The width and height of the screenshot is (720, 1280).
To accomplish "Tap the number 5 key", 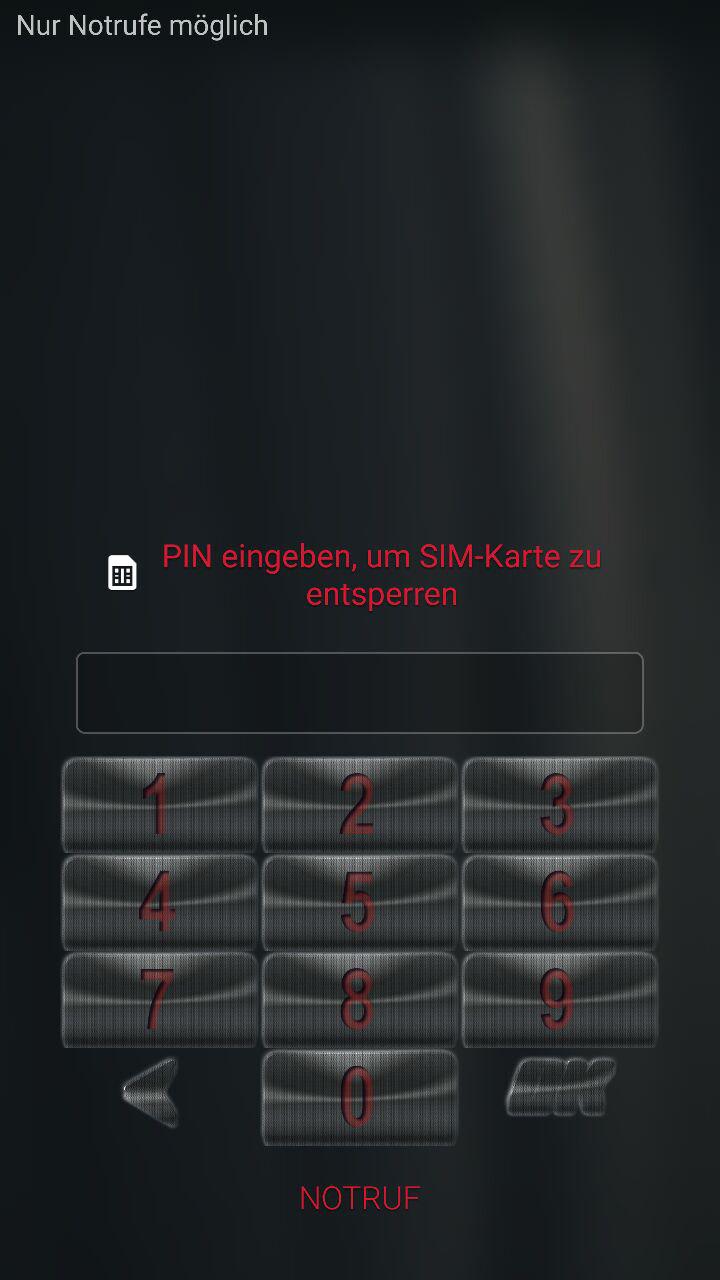I will pos(360,902).
